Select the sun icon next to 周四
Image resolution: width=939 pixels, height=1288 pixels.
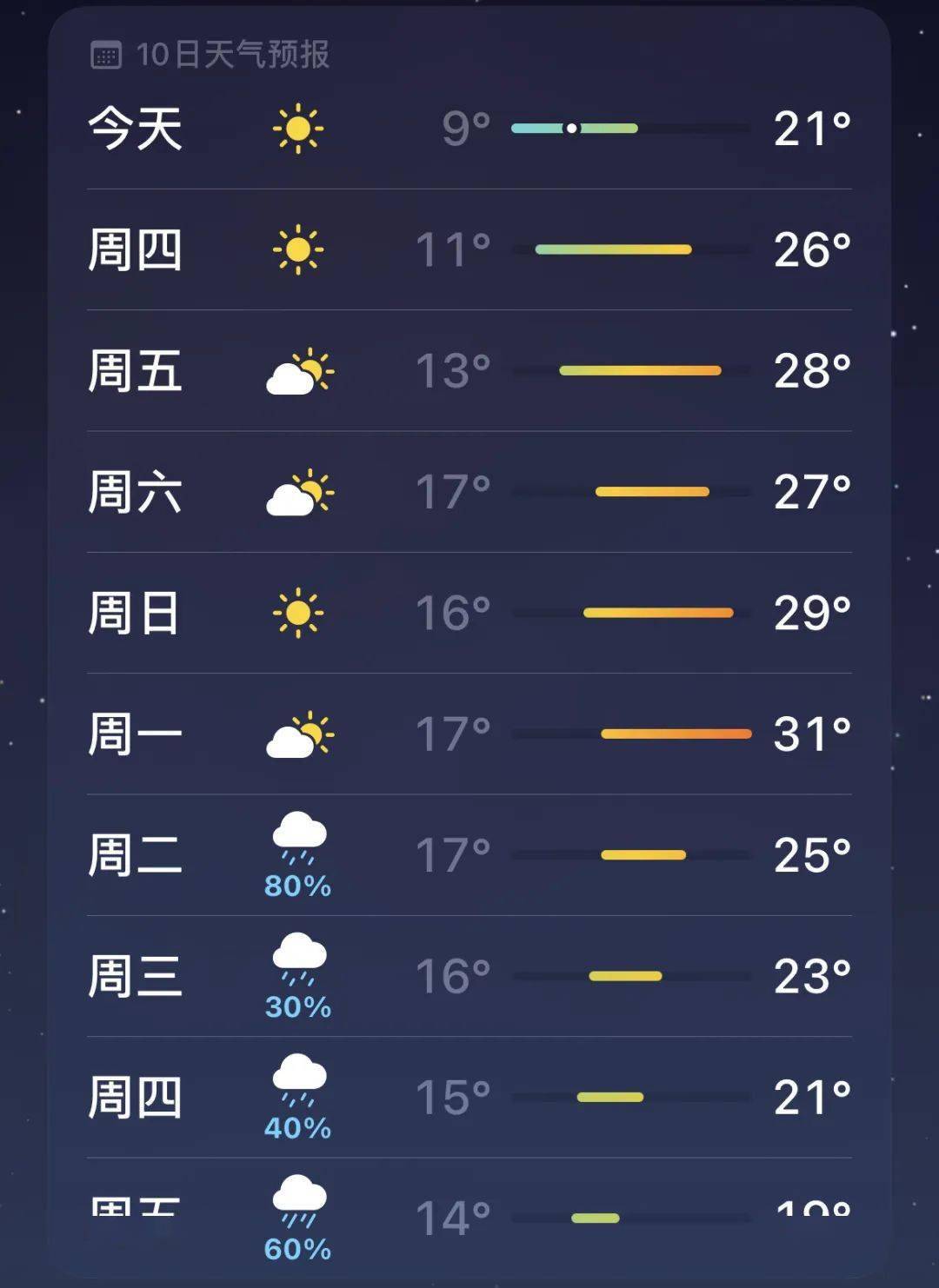click(300, 249)
